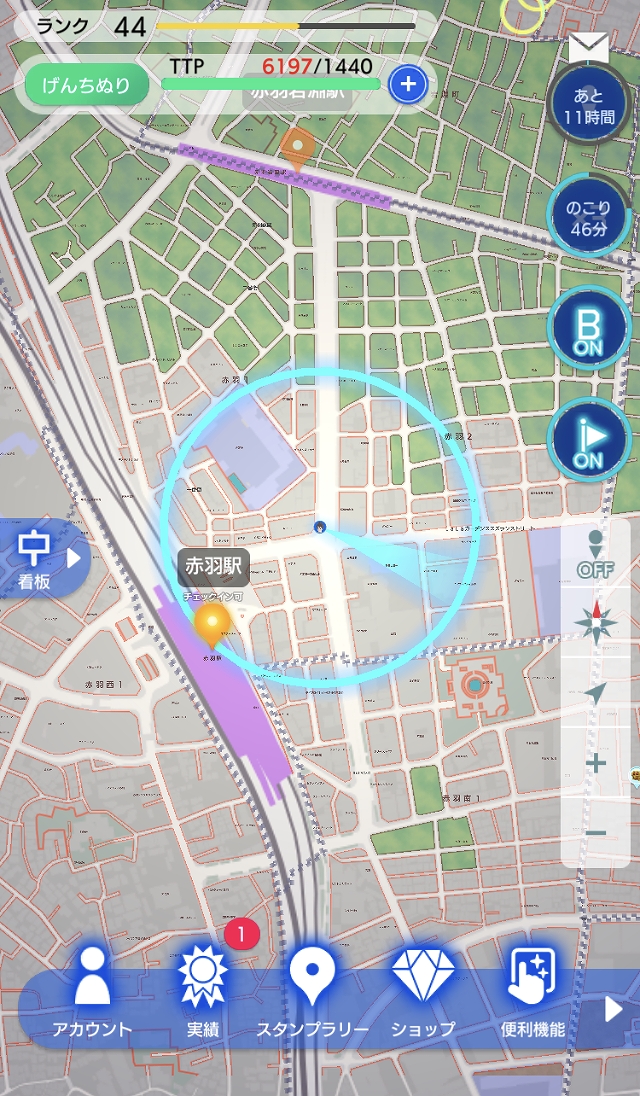Tap the げんちぬり button
Screen dimensions: 640x1096
[87, 86]
